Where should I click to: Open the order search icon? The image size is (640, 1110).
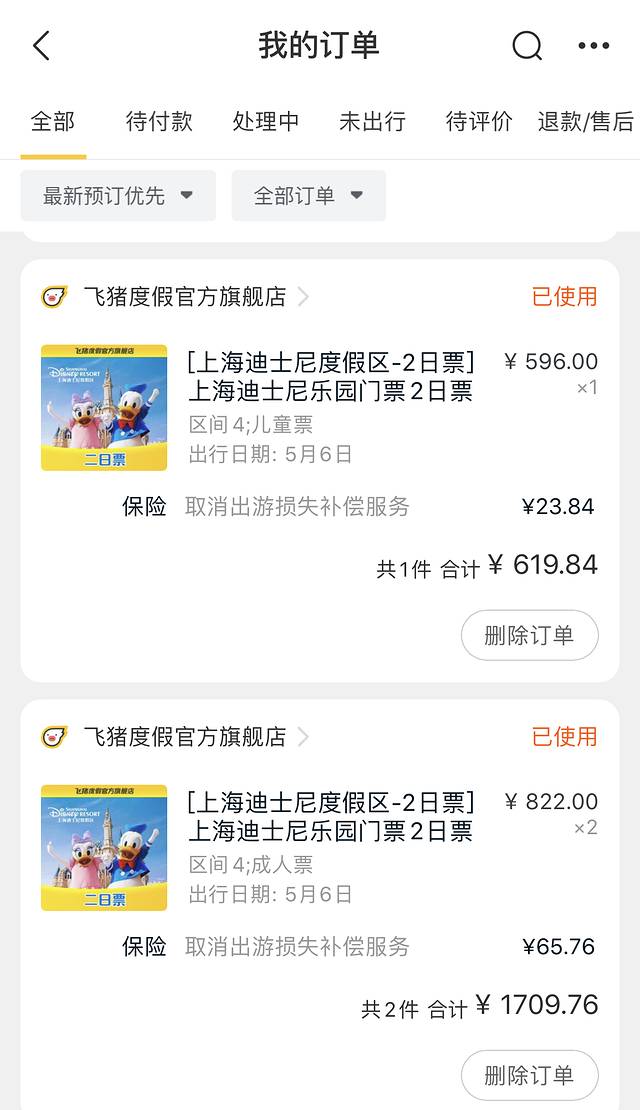[527, 46]
